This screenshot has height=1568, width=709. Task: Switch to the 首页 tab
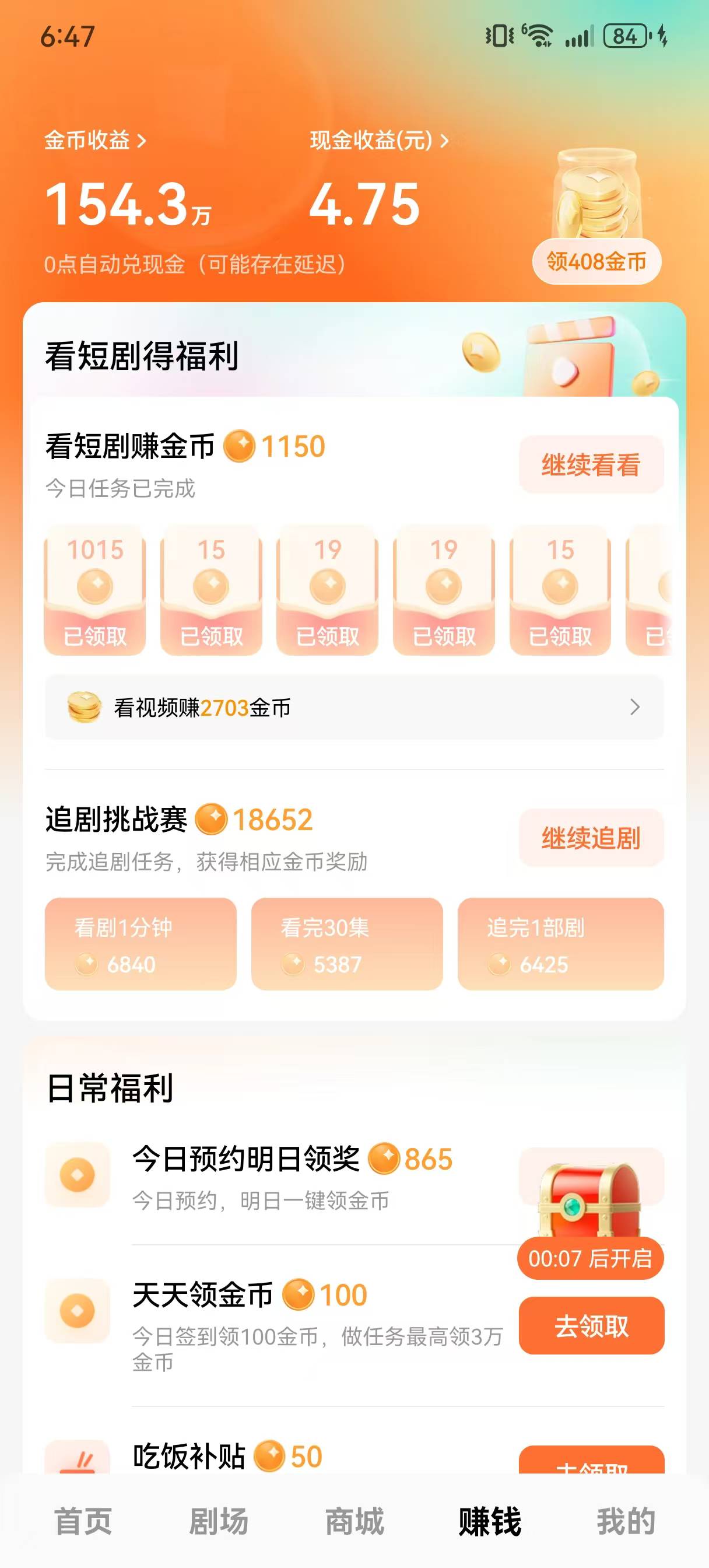[83, 1521]
